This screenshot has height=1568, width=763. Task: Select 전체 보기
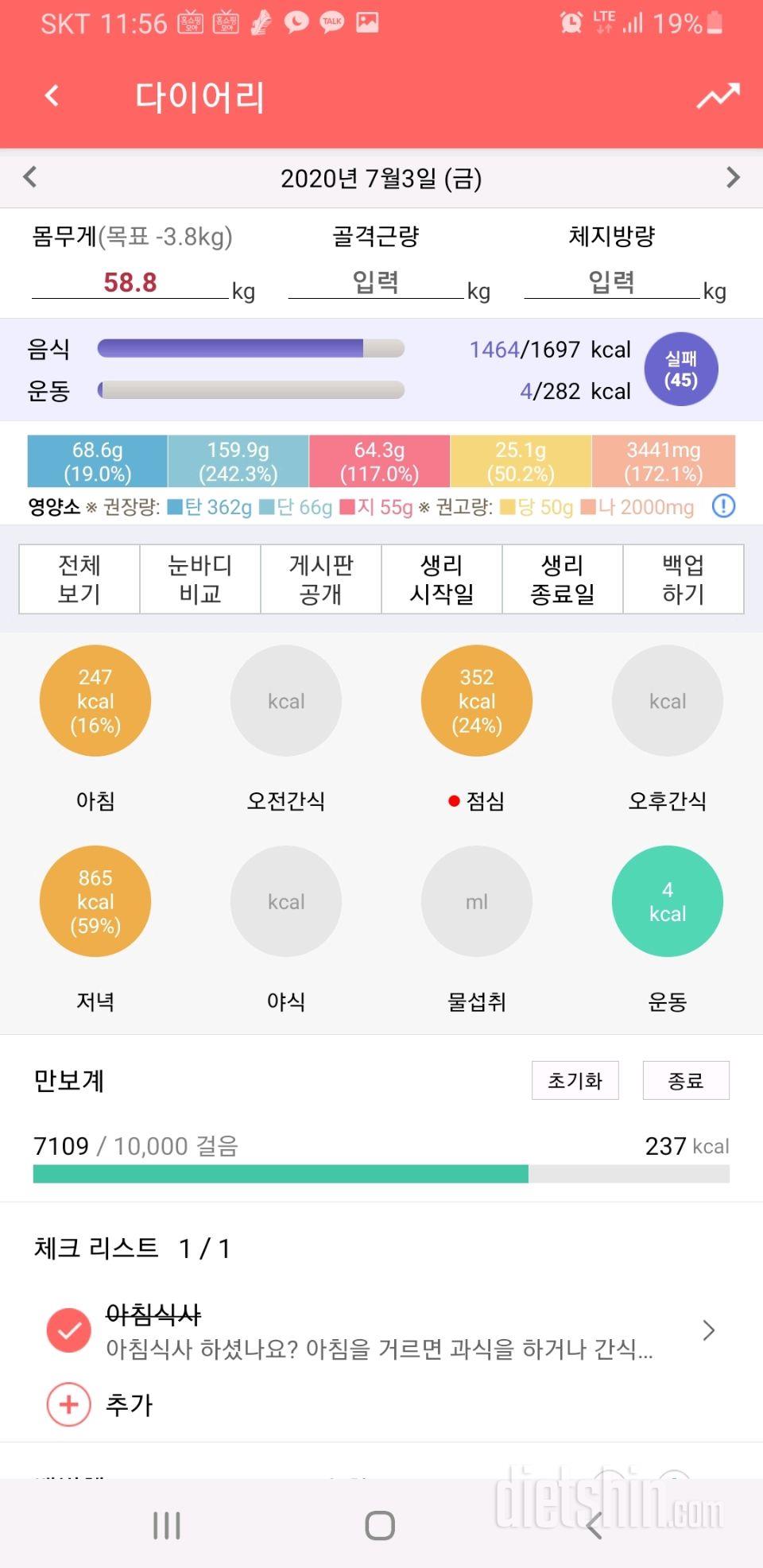79,579
